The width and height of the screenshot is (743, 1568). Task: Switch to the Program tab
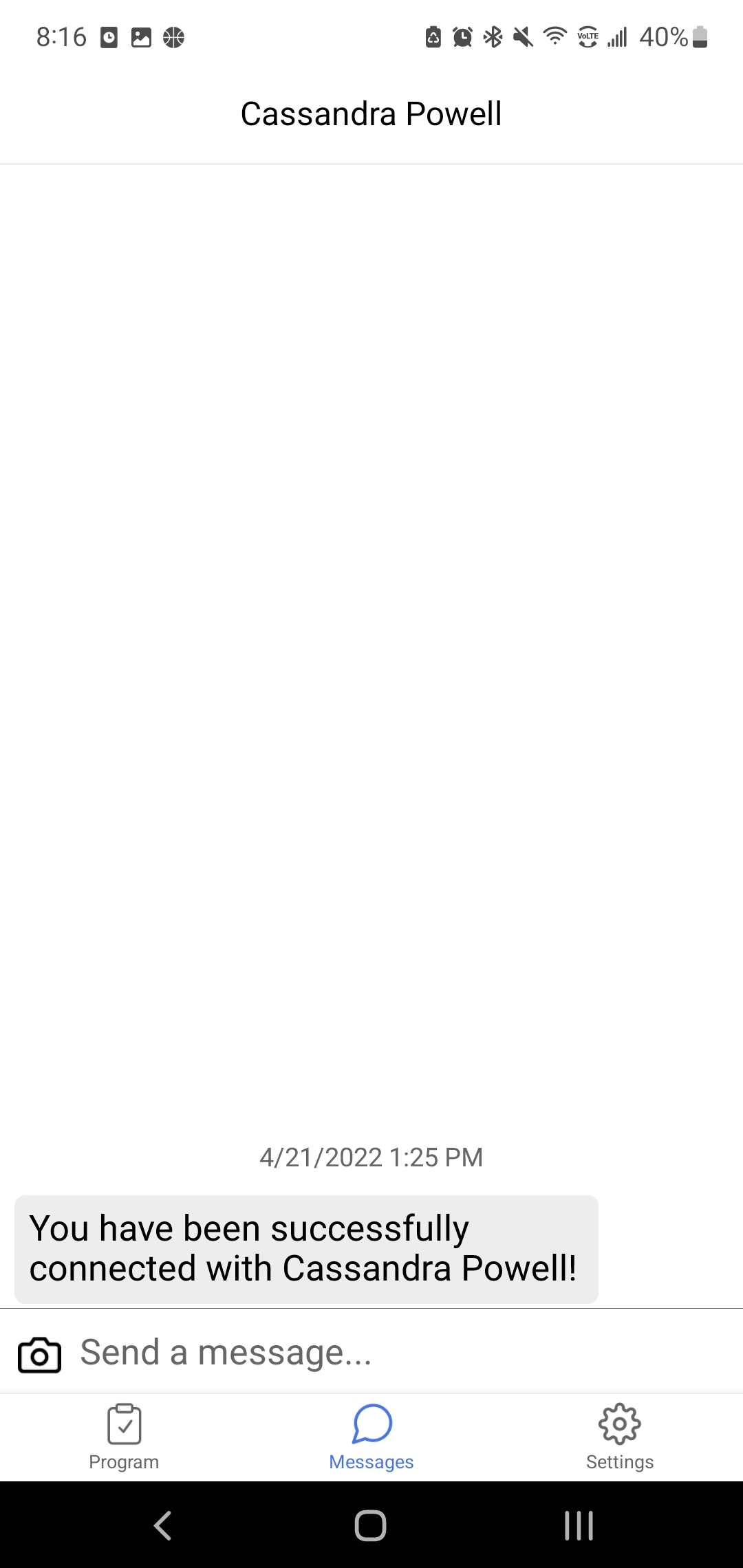(x=124, y=1437)
